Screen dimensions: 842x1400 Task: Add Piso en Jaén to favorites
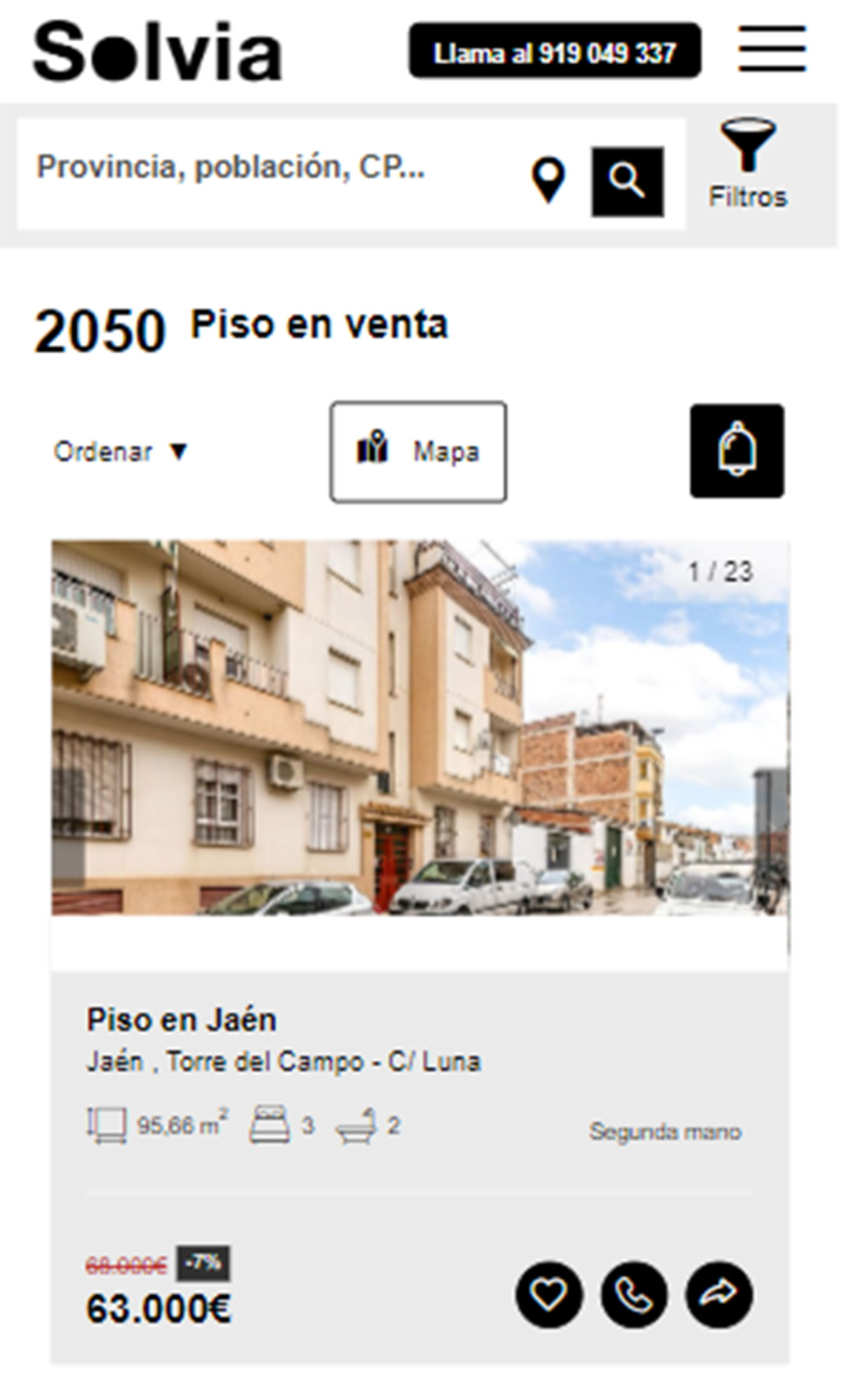(x=549, y=1294)
